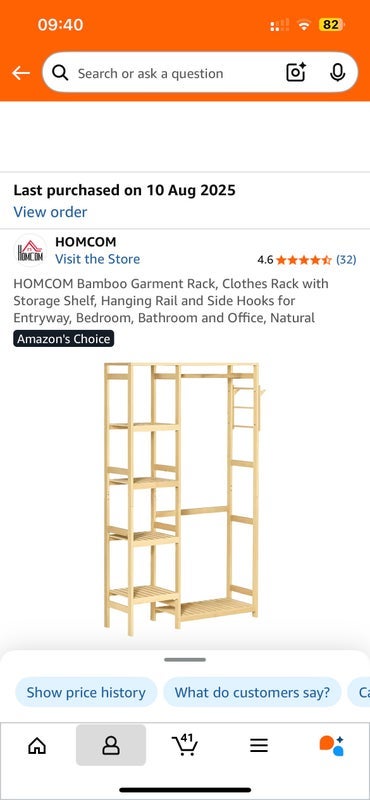Viewport: 370px width, 800px height.
Task: Open the cart with 41 items
Action: (x=184, y=745)
